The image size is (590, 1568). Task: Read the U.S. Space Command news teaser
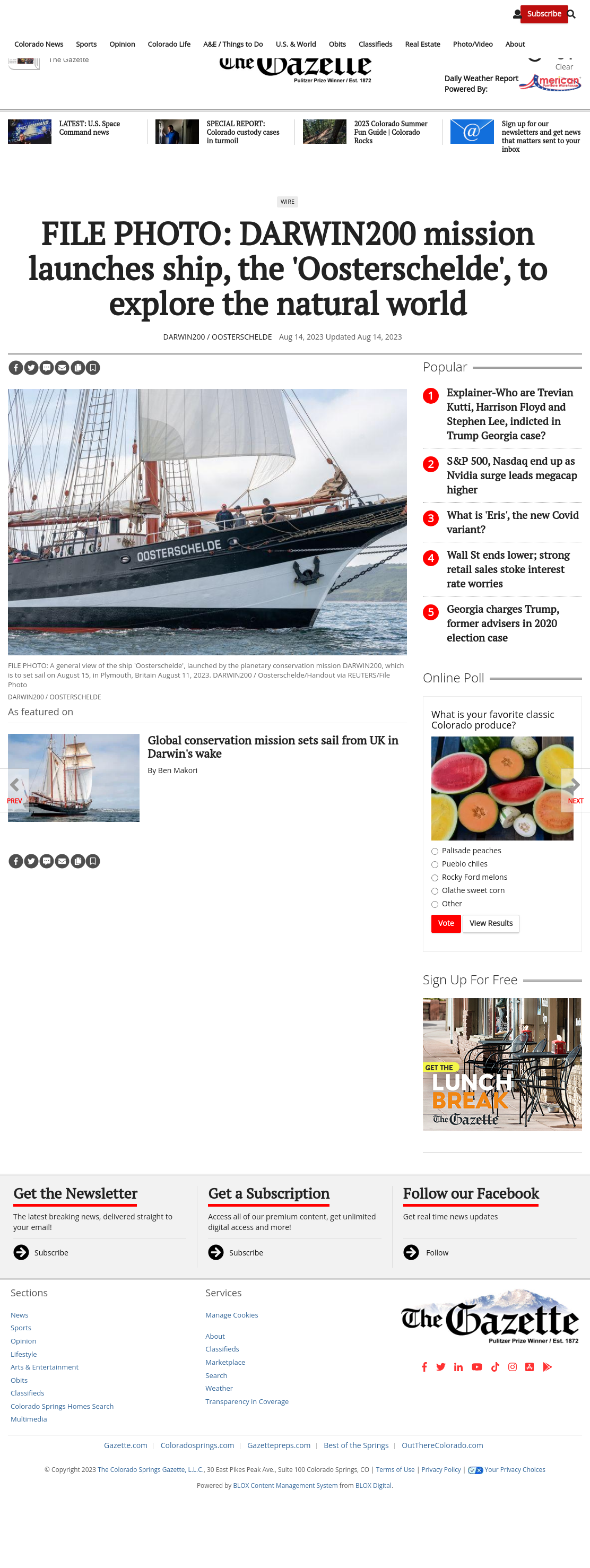coord(90,128)
